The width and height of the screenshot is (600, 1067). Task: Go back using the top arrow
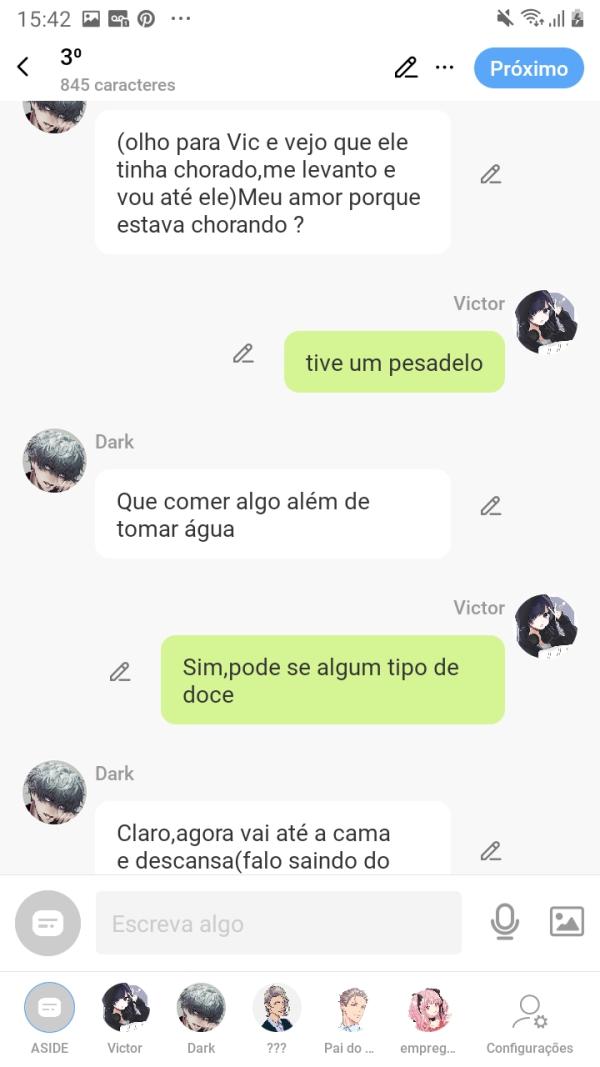23,68
